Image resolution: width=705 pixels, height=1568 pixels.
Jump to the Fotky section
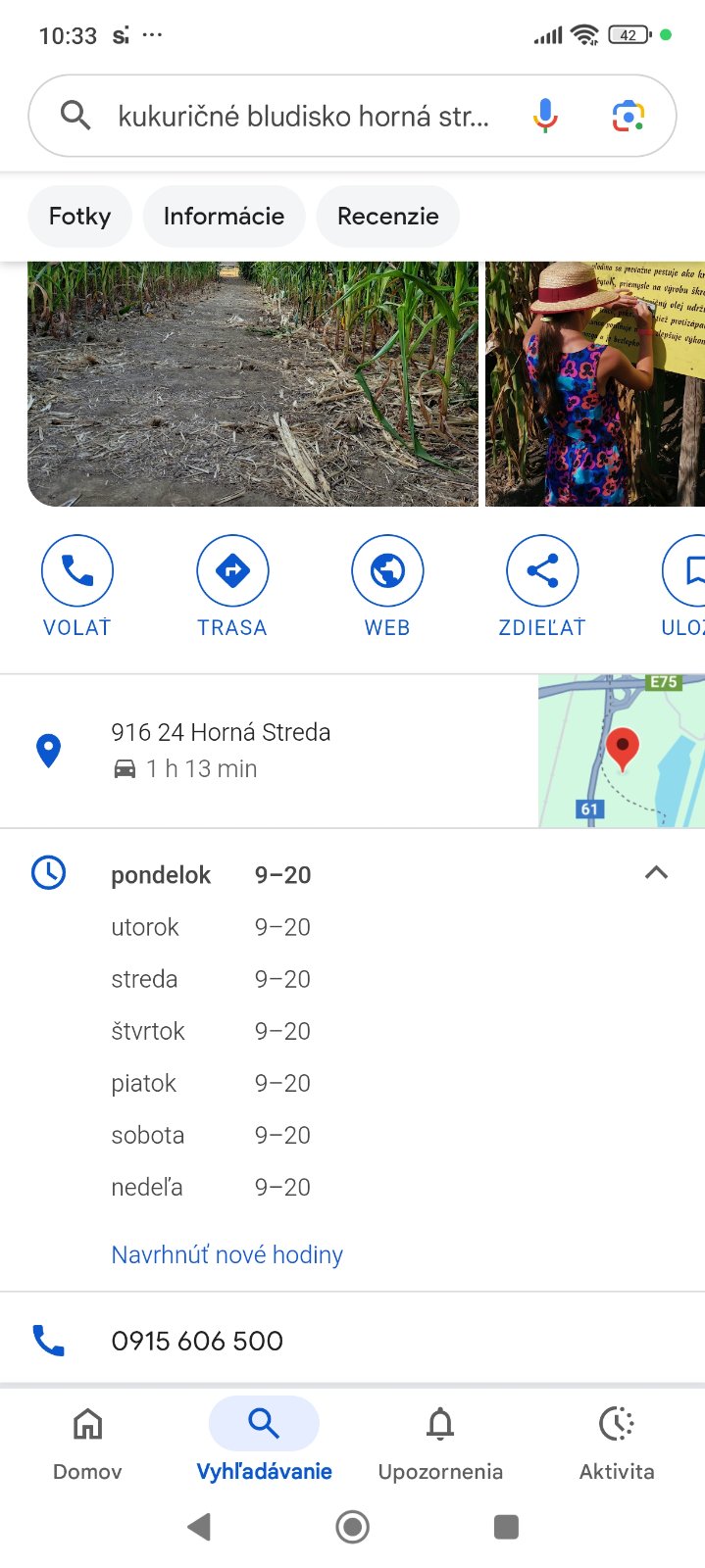click(79, 217)
